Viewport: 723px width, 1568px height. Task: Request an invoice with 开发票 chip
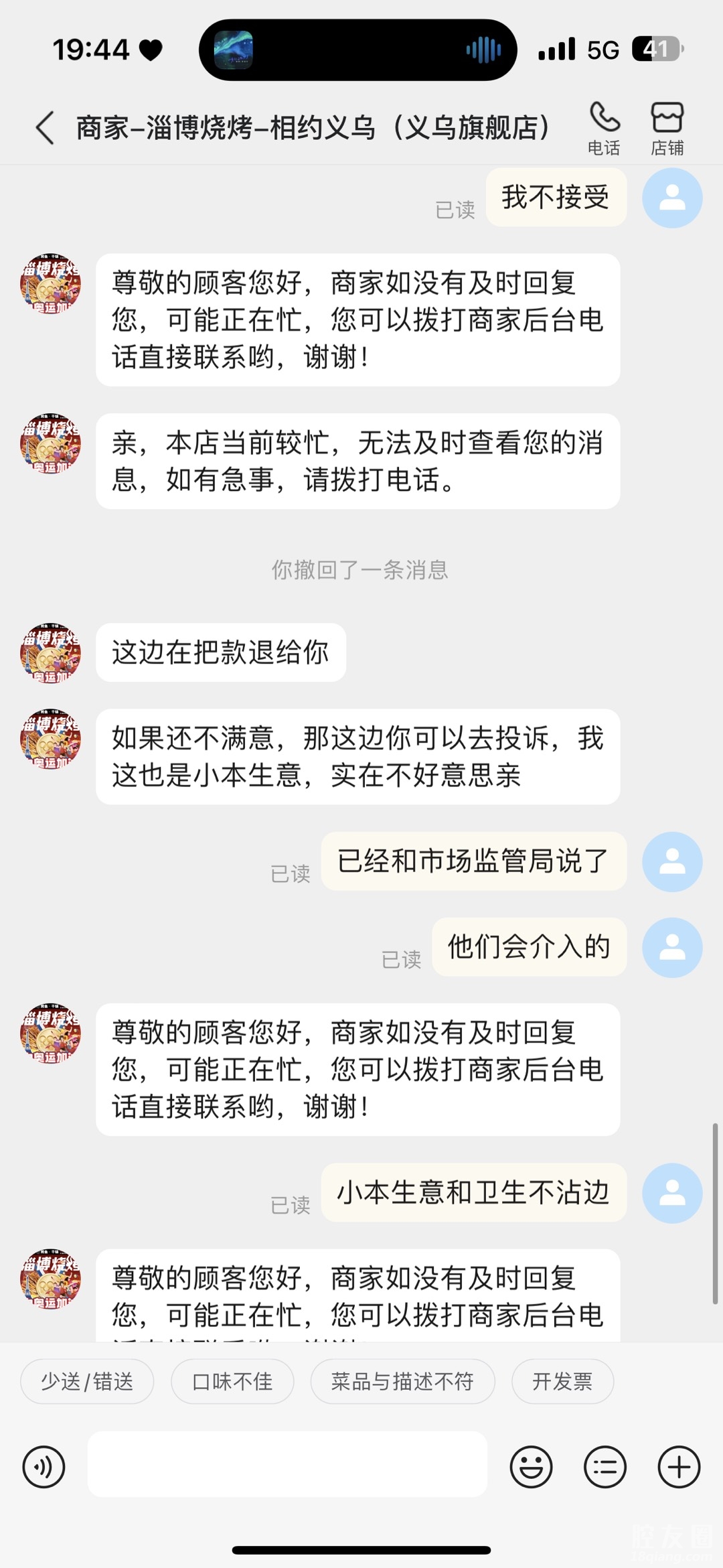pyautogui.click(x=562, y=1381)
